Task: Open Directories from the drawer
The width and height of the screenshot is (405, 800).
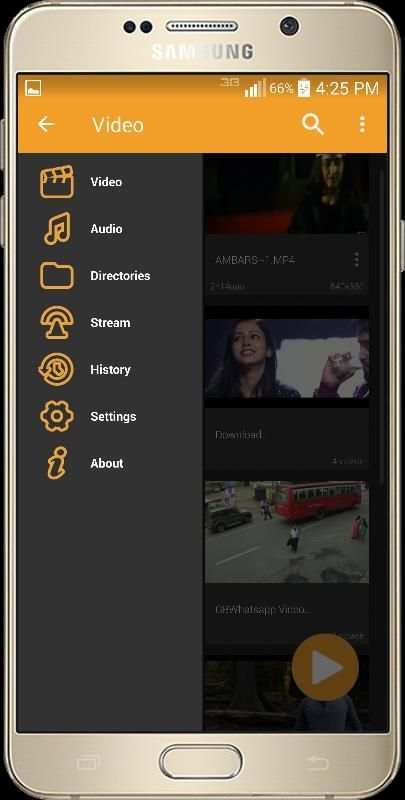Action: [x=110, y=276]
